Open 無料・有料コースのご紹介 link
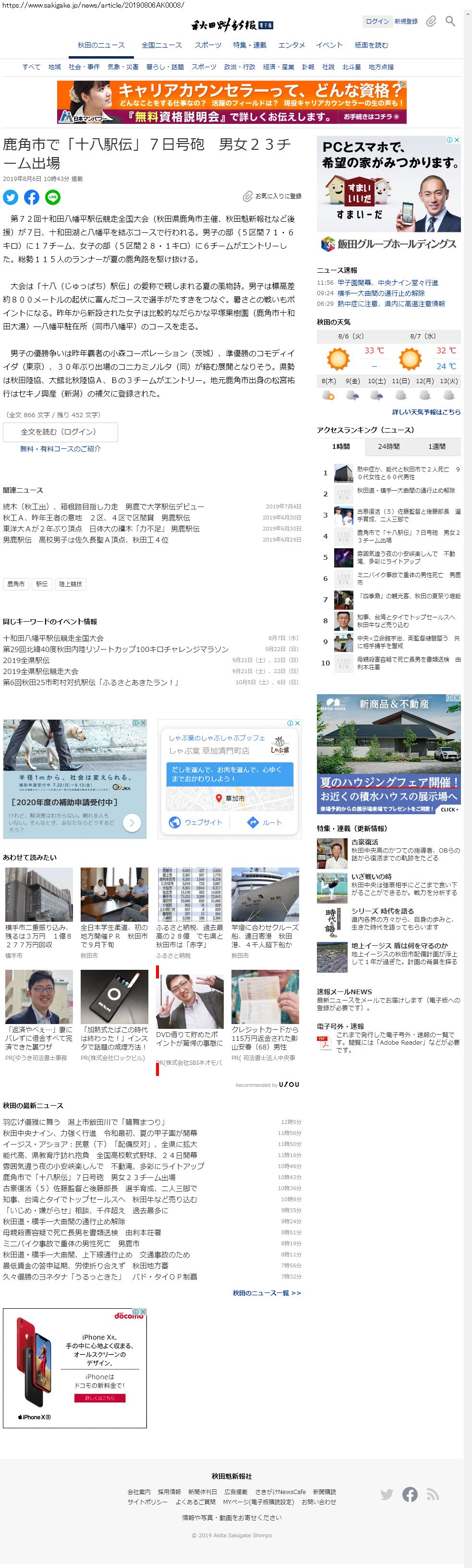Screen dimensions: 472x1568 click(x=61, y=448)
